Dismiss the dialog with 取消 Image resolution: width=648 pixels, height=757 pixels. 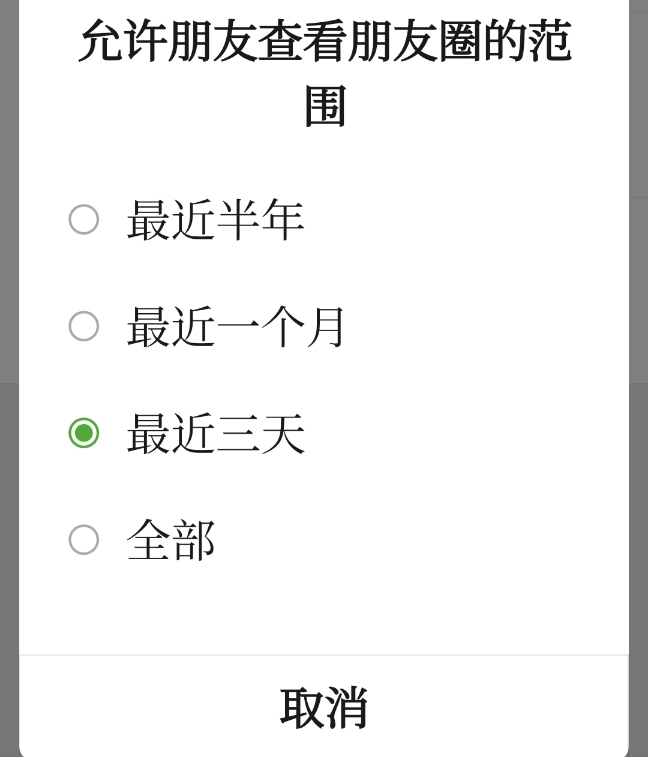[324, 708]
